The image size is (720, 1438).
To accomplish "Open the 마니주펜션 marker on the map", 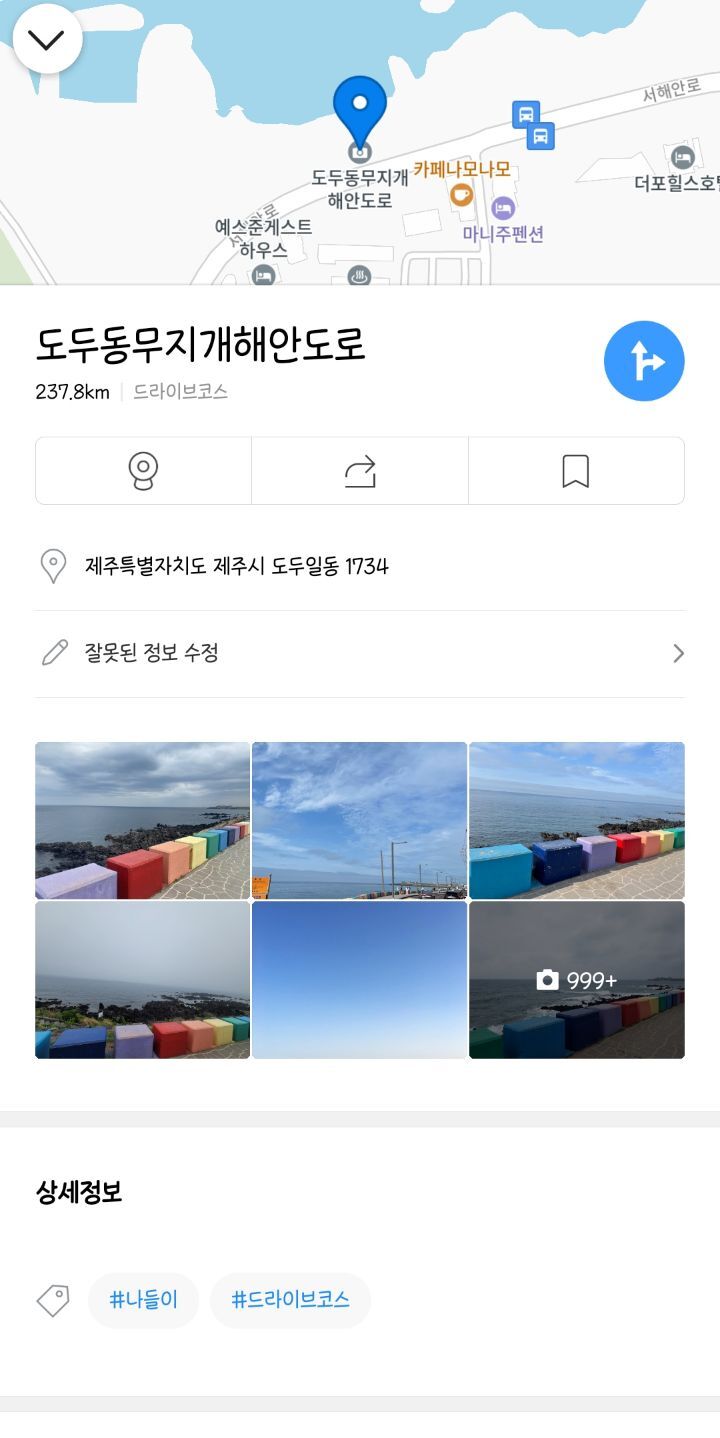I will pos(503,209).
